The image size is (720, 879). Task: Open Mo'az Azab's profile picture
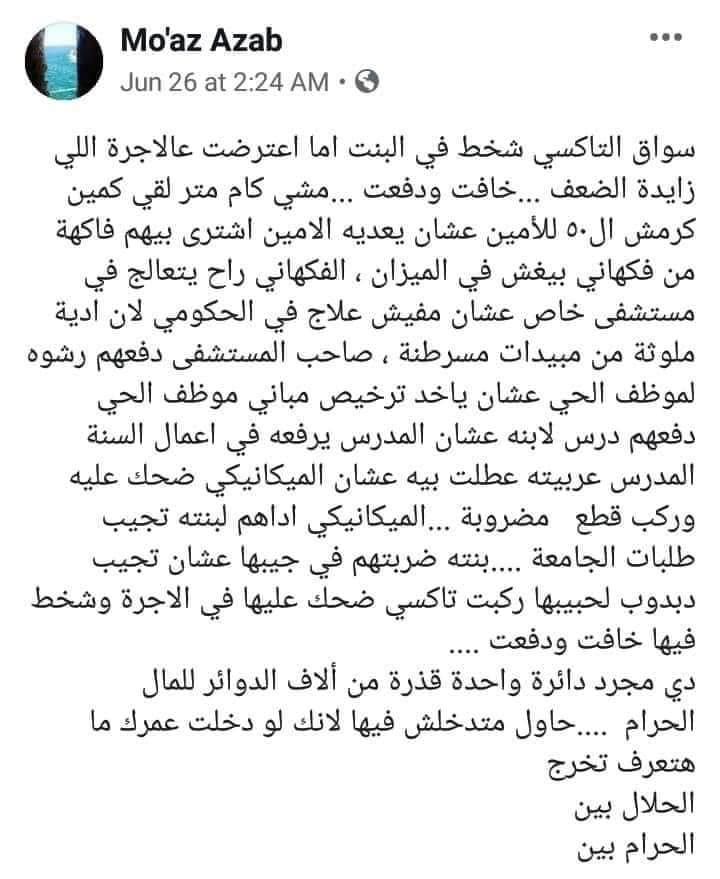coord(64,61)
